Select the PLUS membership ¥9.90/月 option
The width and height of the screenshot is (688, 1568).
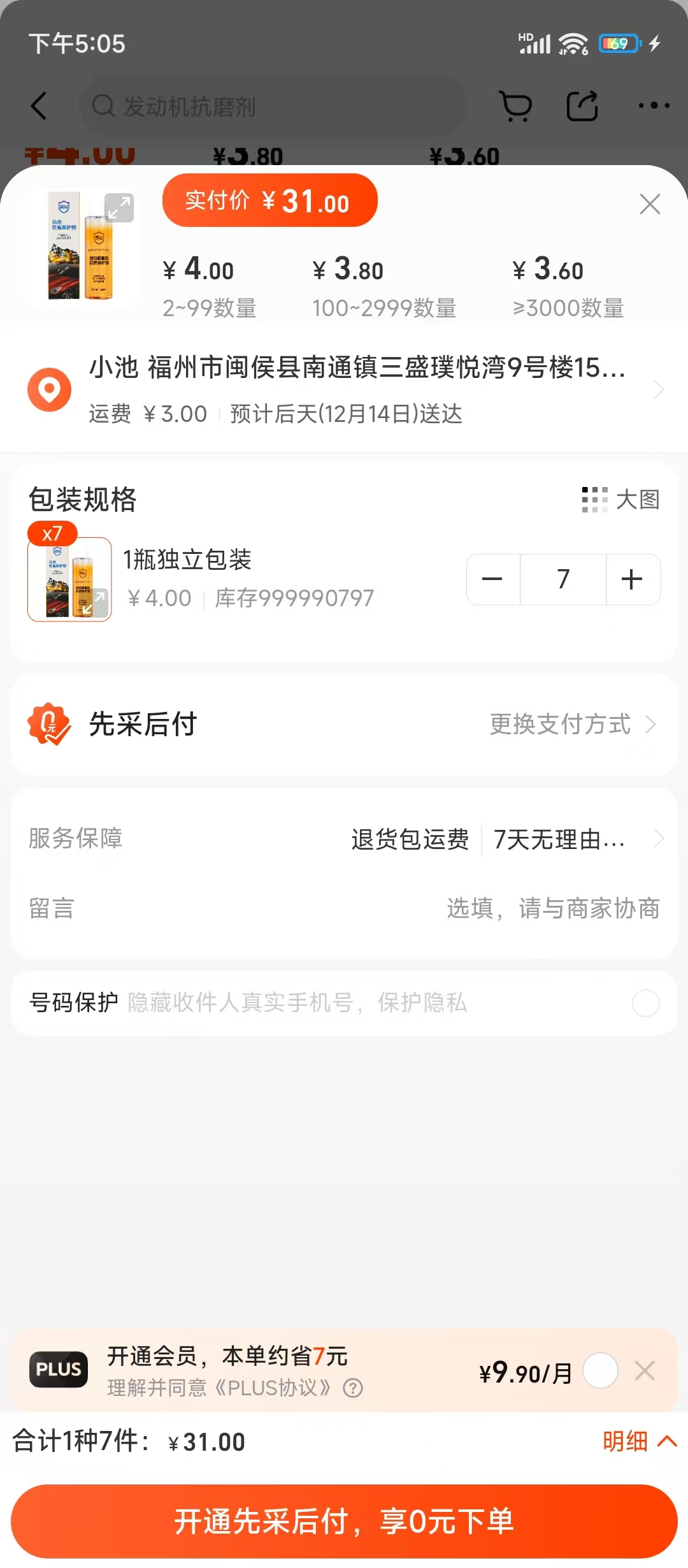point(600,1371)
